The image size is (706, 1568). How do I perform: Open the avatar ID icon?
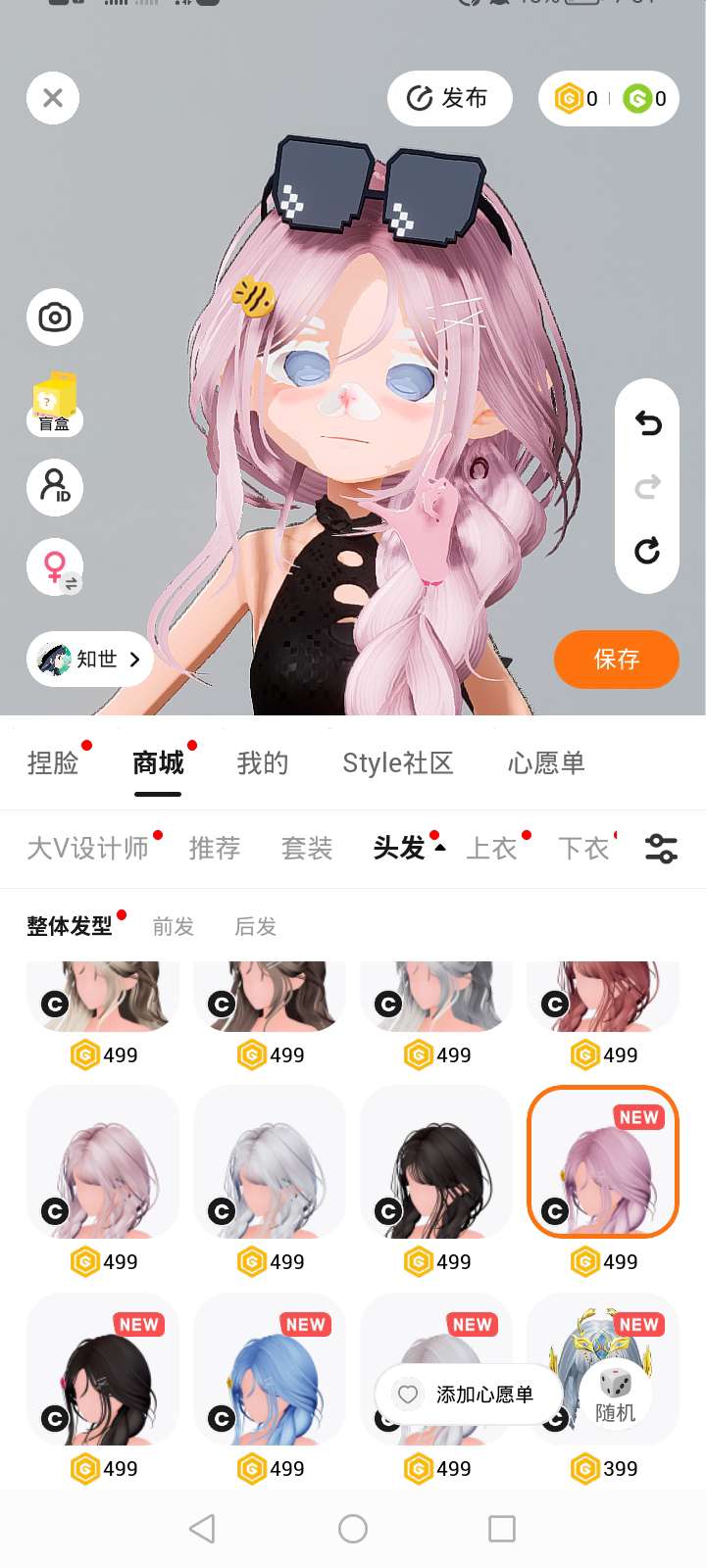pyautogui.click(x=54, y=487)
